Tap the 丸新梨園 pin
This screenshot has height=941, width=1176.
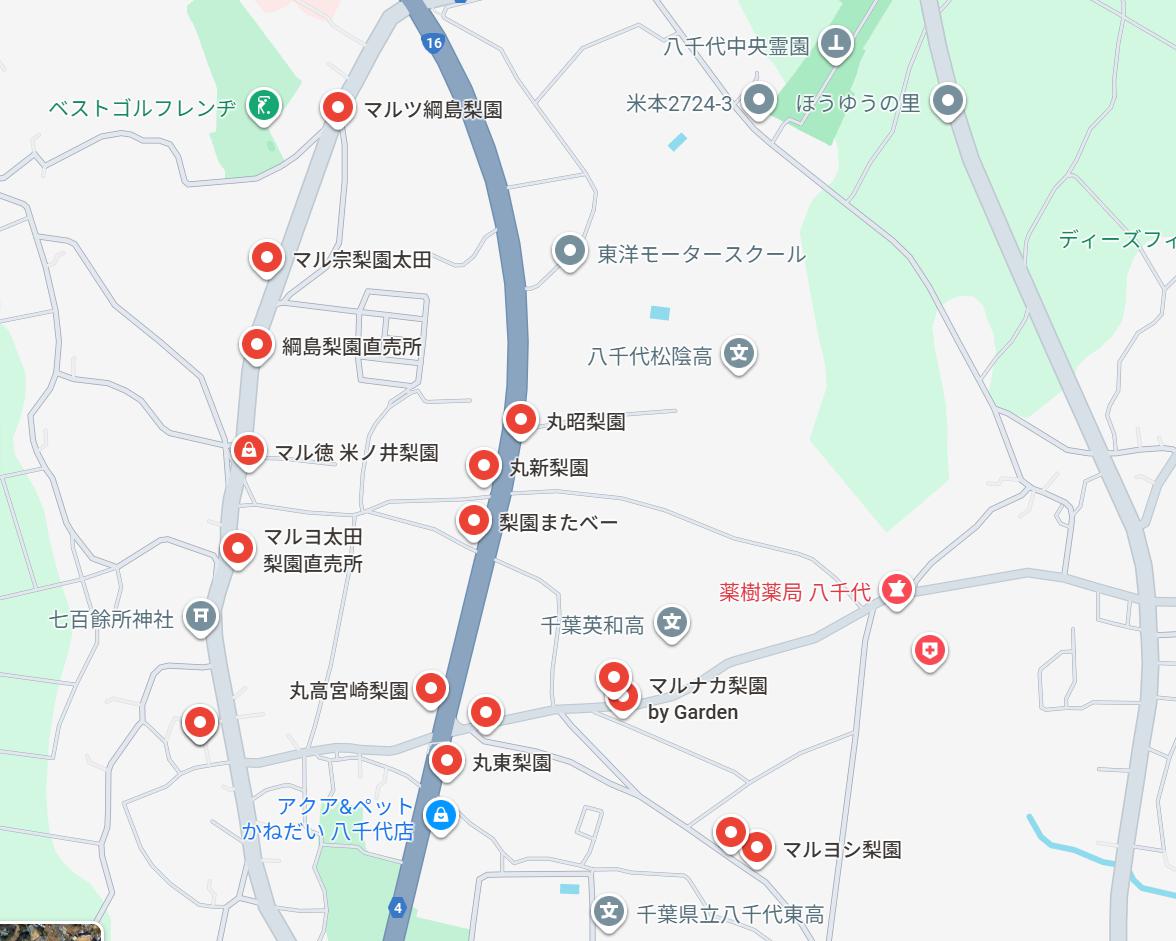coord(484,465)
